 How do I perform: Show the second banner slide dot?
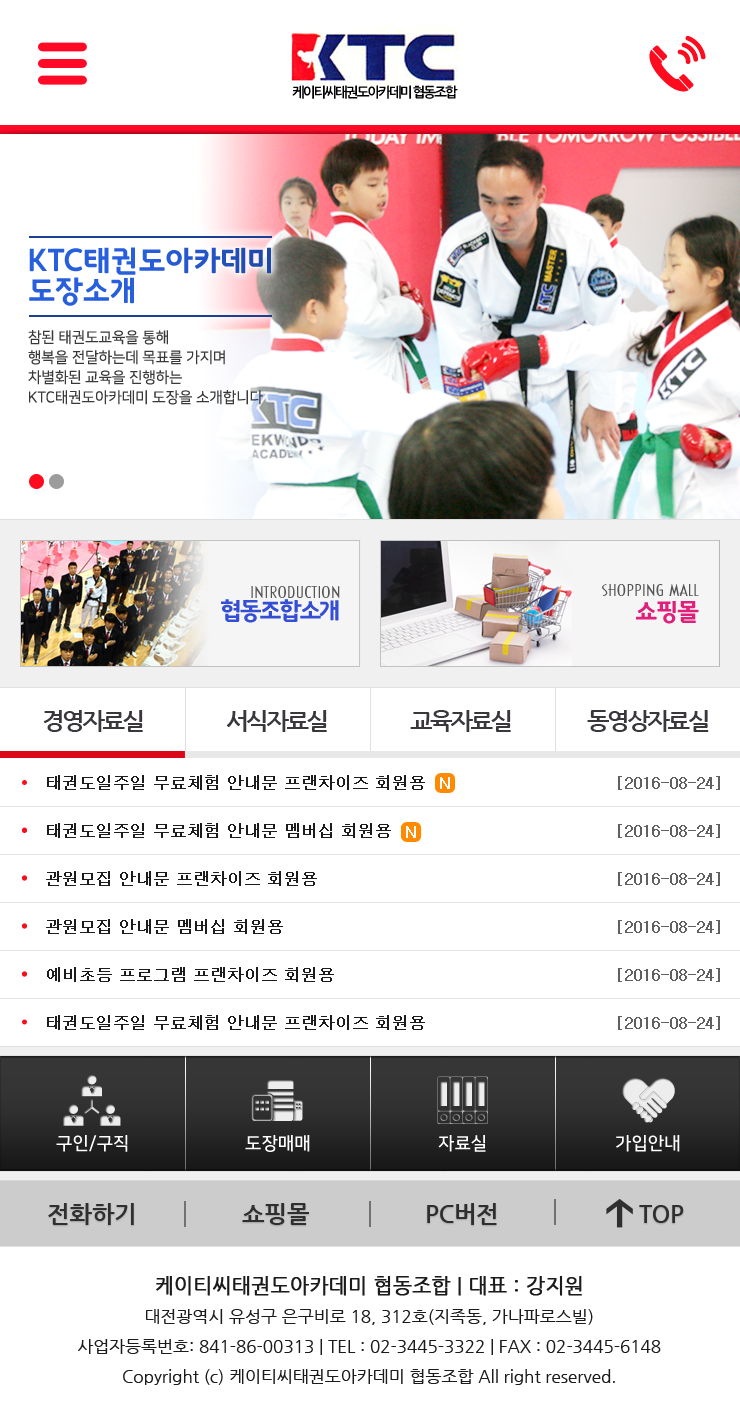coord(56,481)
